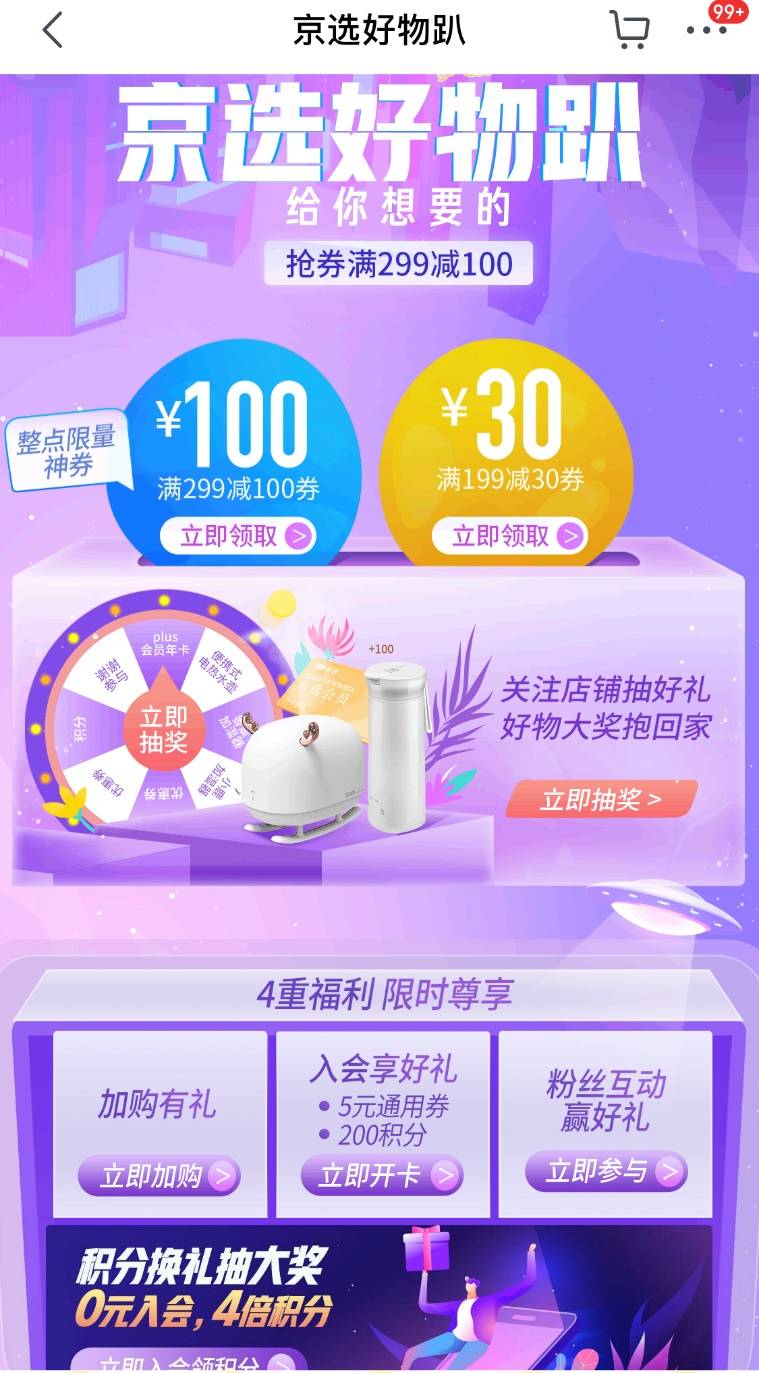Open the three-dot overflow menu
This screenshot has width=759, height=1373.
(706, 31)
